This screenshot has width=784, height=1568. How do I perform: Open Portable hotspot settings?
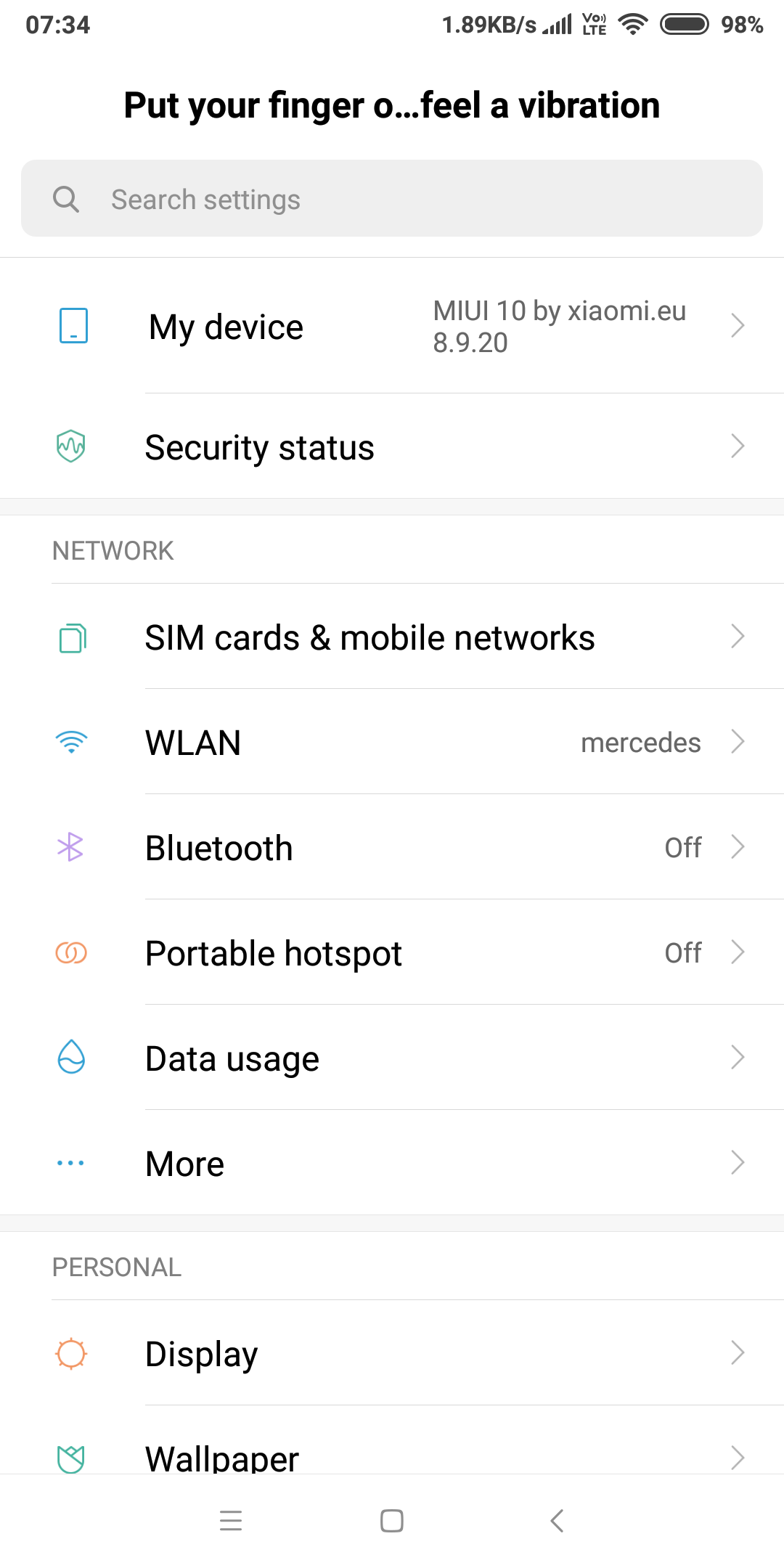click(392, 952)
